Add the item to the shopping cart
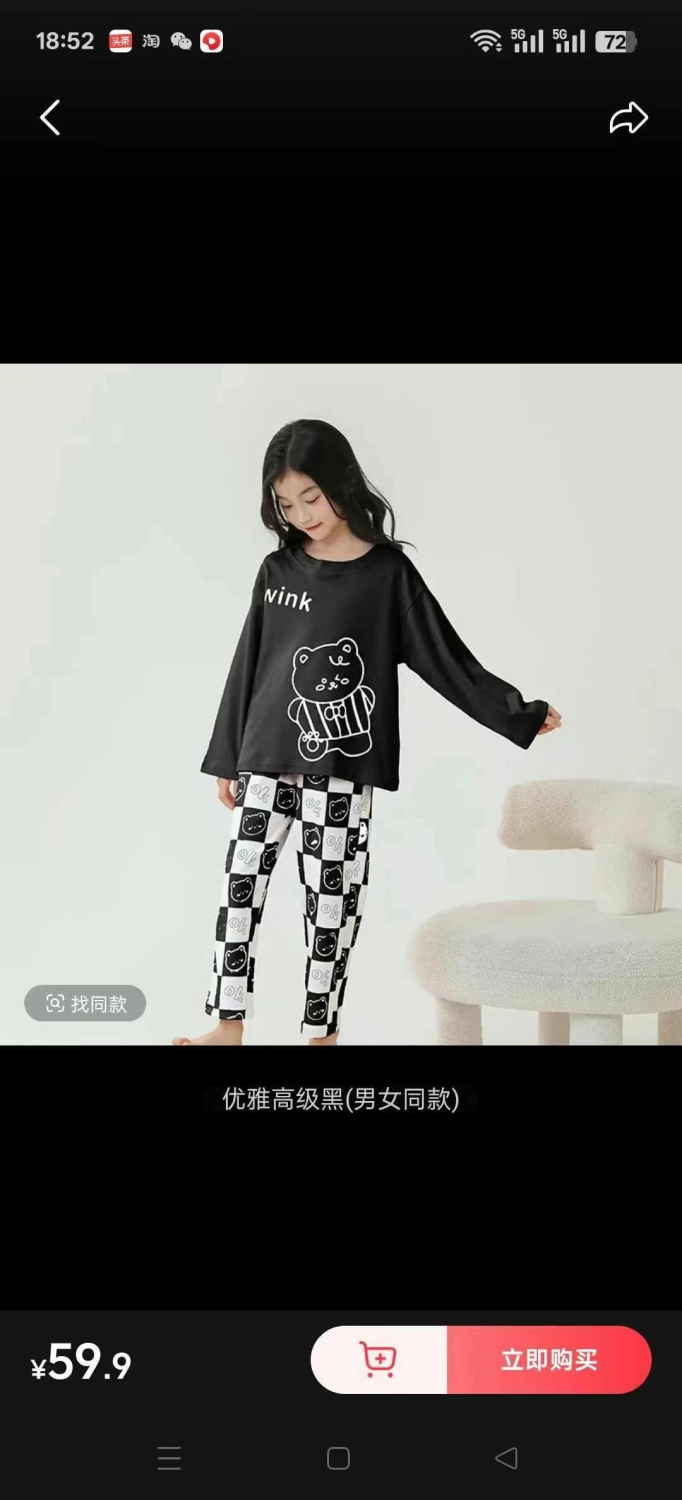 379,1359
